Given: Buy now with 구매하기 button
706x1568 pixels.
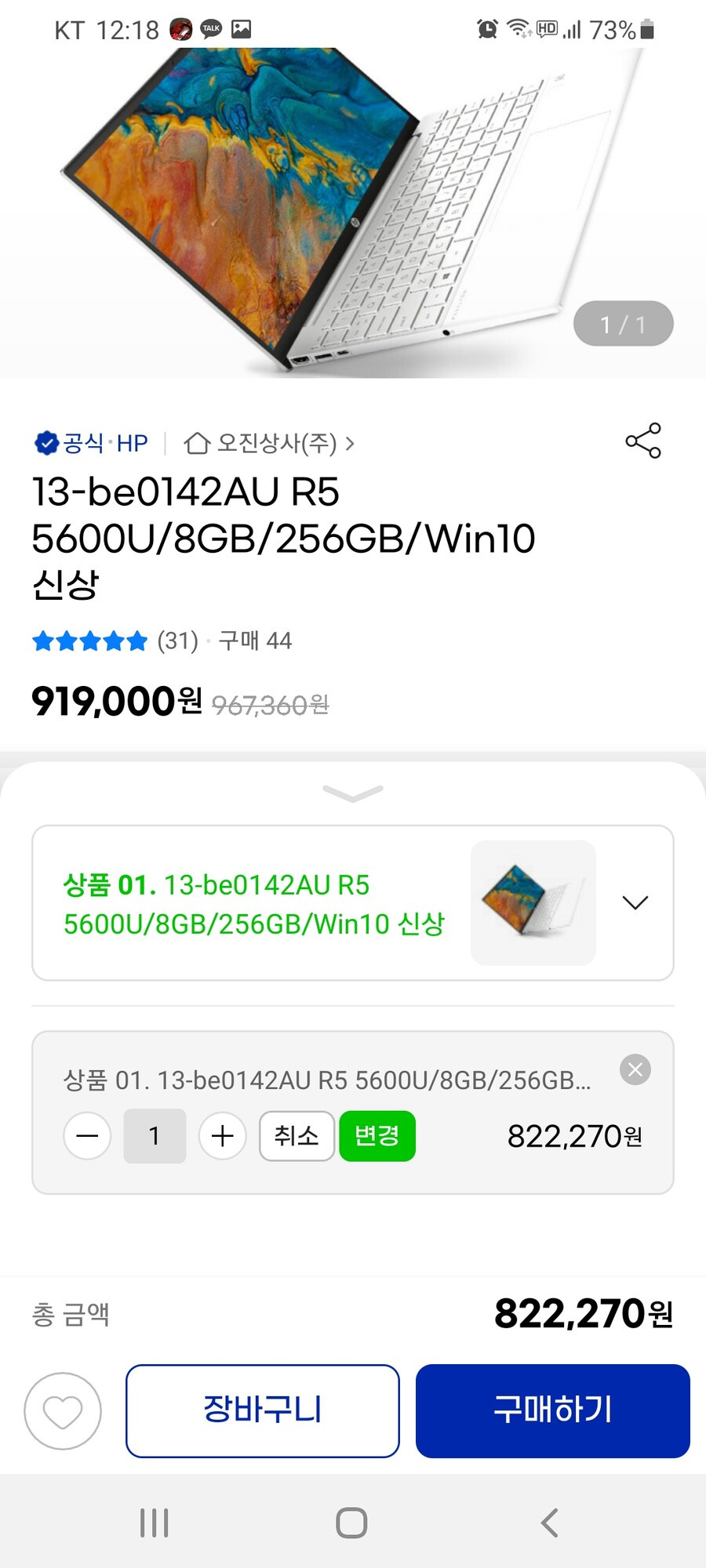Looking at the screenshot, I should pyautogui.click(x=553, y=1411).
